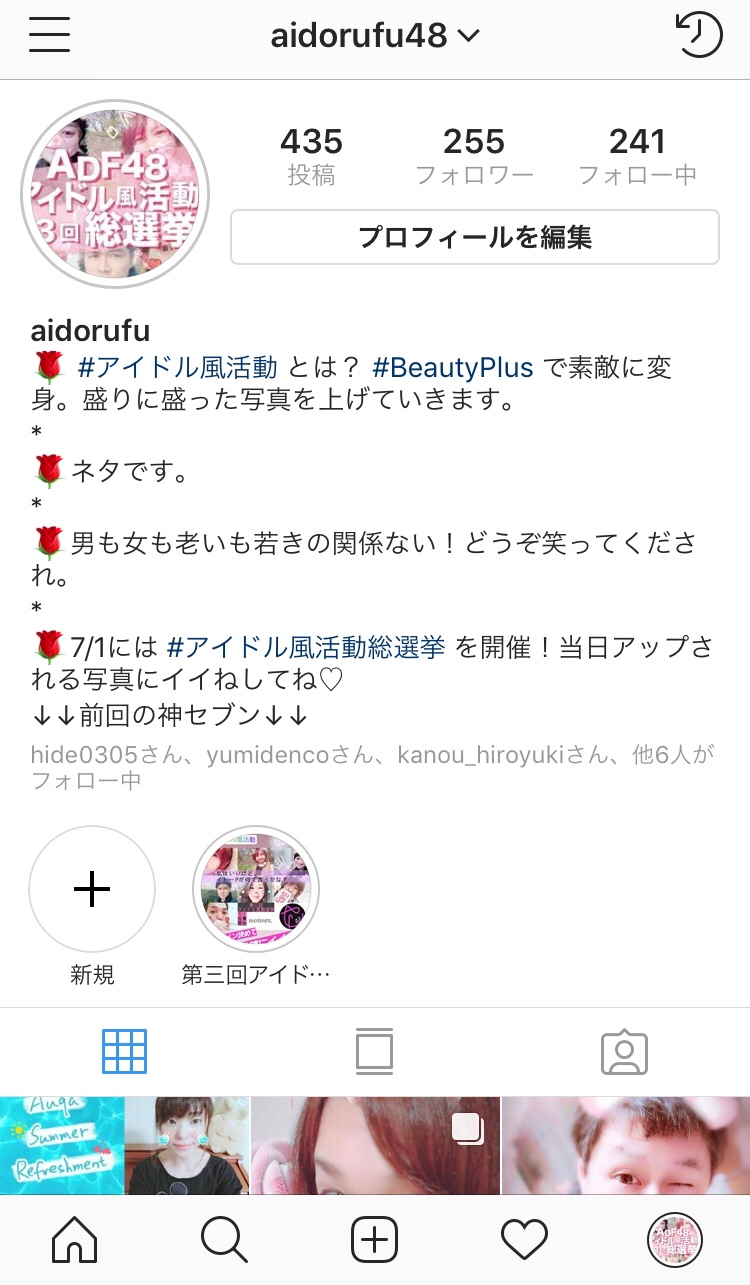The width and height of the screenshot is (750, 1285).
Task: Add a new highlight with 新規
Action: 92,889
